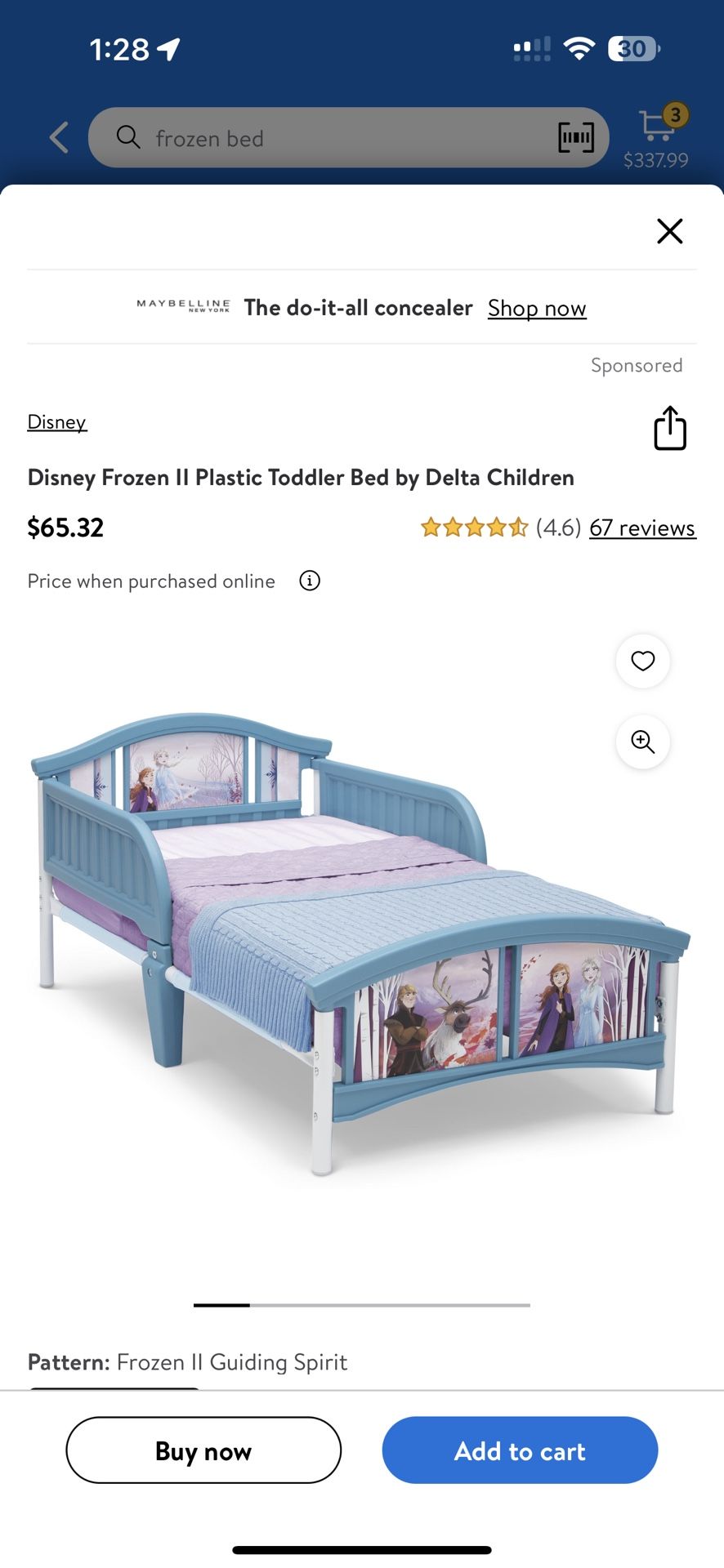Zoom into the product image
This screenshot has width=724, height=1568.
click(643, 742)
